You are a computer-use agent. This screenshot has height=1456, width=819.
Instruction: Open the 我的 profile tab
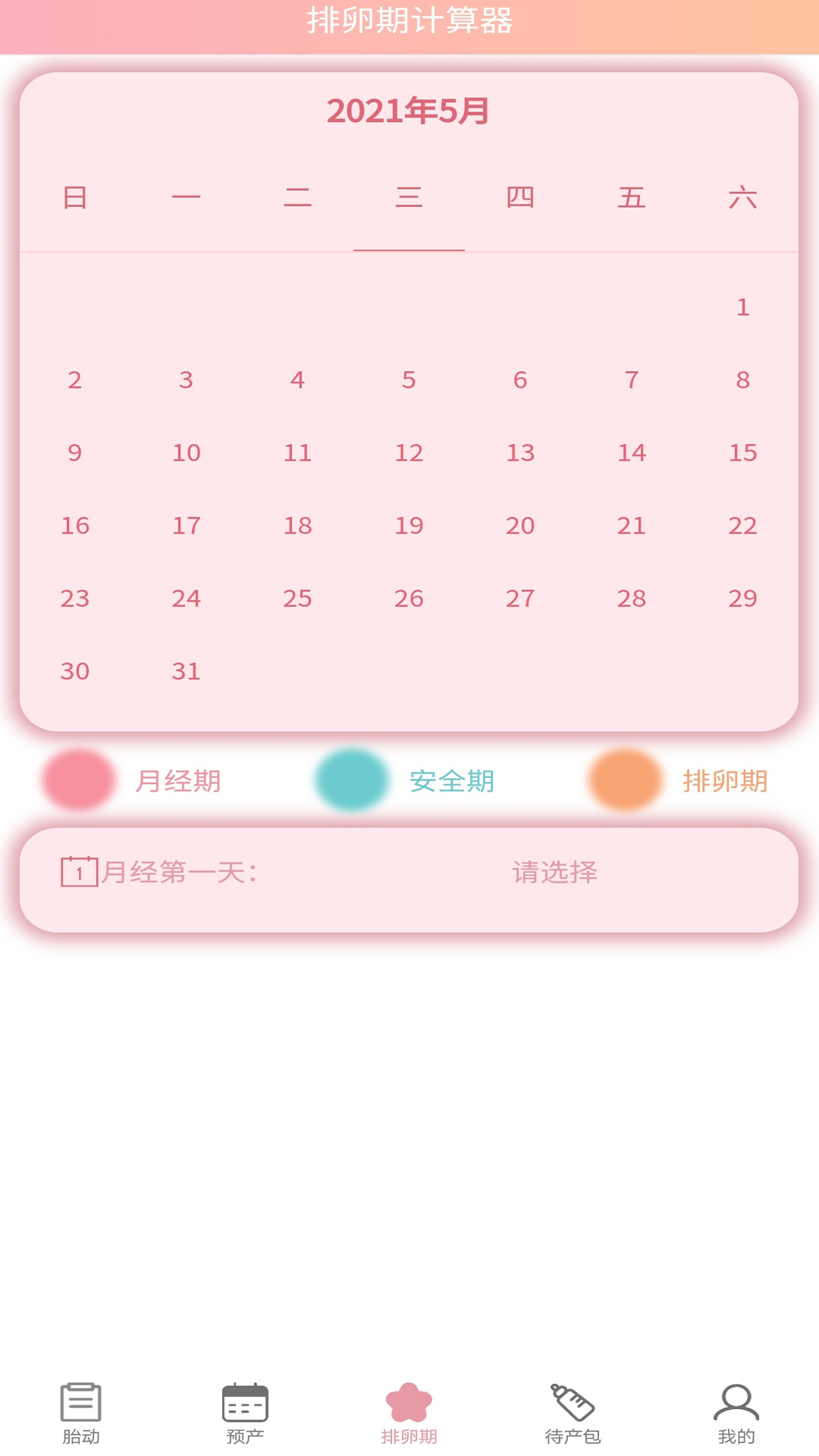click(x=736, y=1414)
